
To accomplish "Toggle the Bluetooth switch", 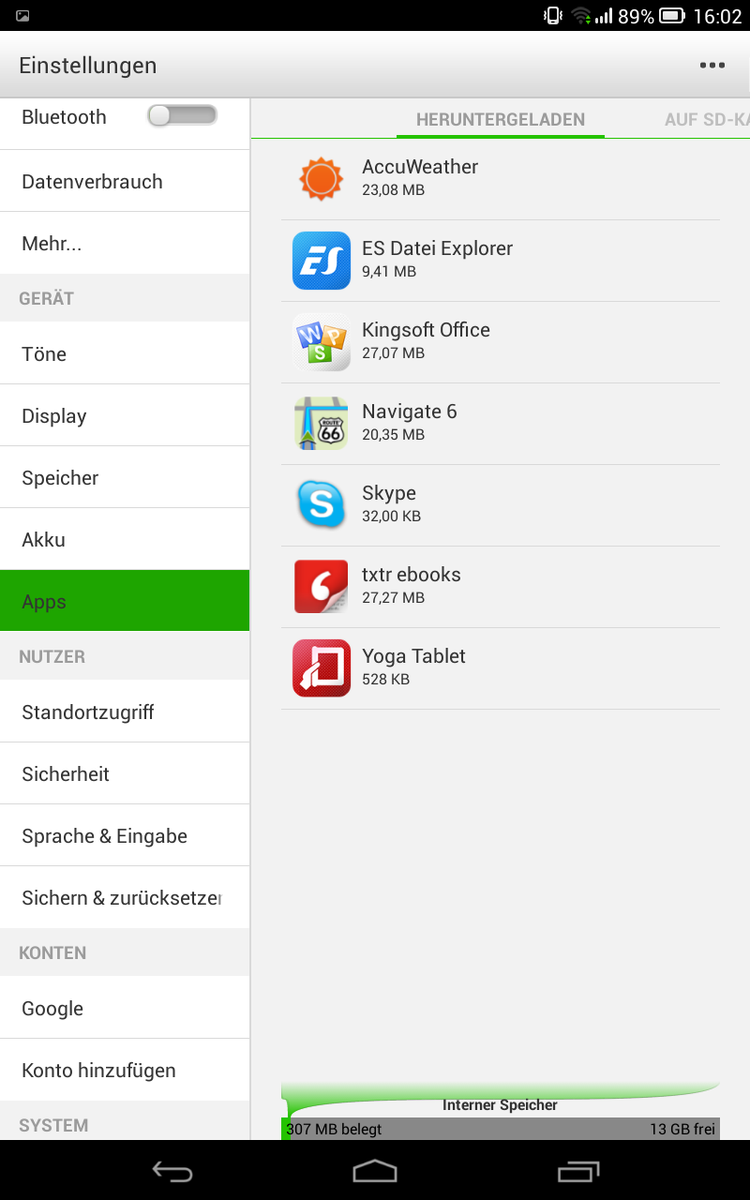I will [x=182, y=116].
